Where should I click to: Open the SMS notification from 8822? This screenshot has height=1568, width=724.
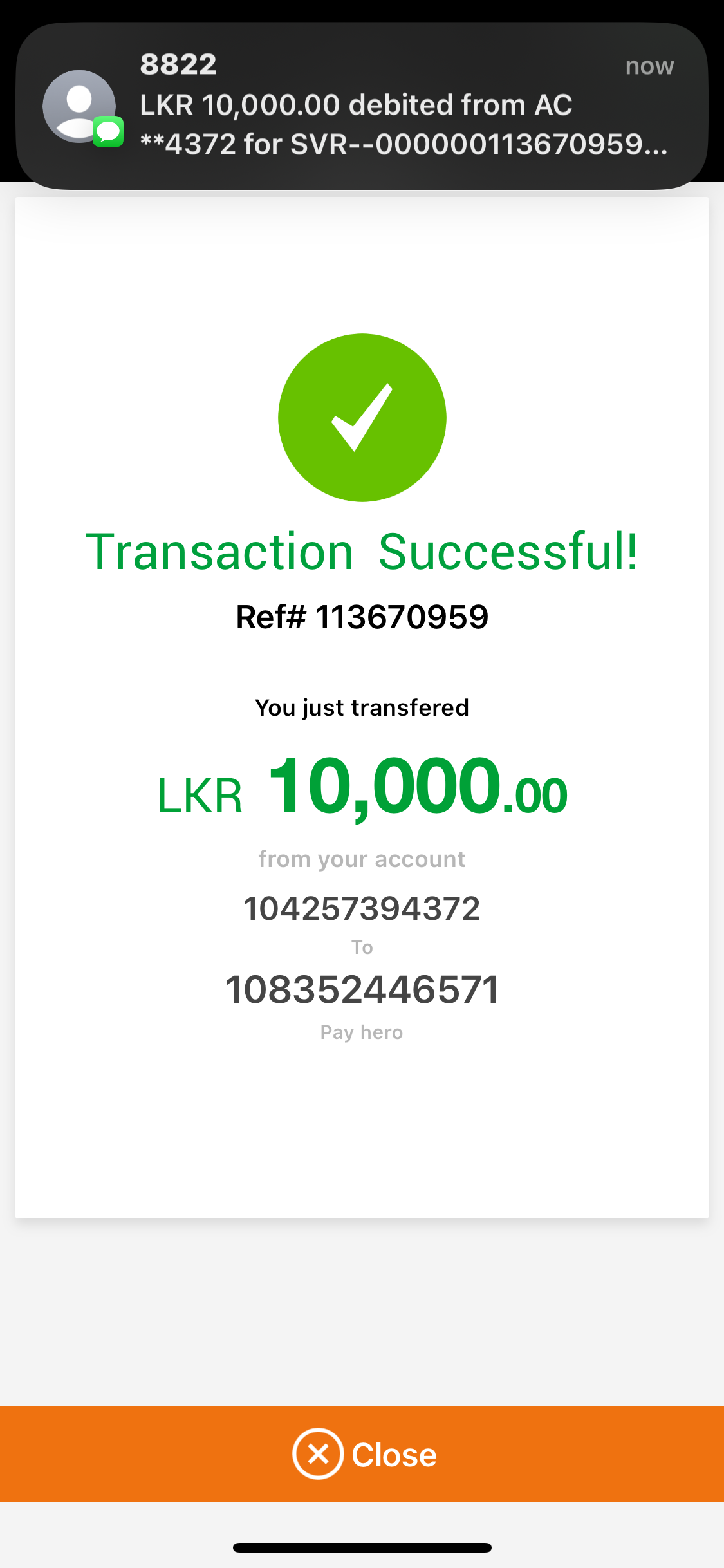point(362,106)
